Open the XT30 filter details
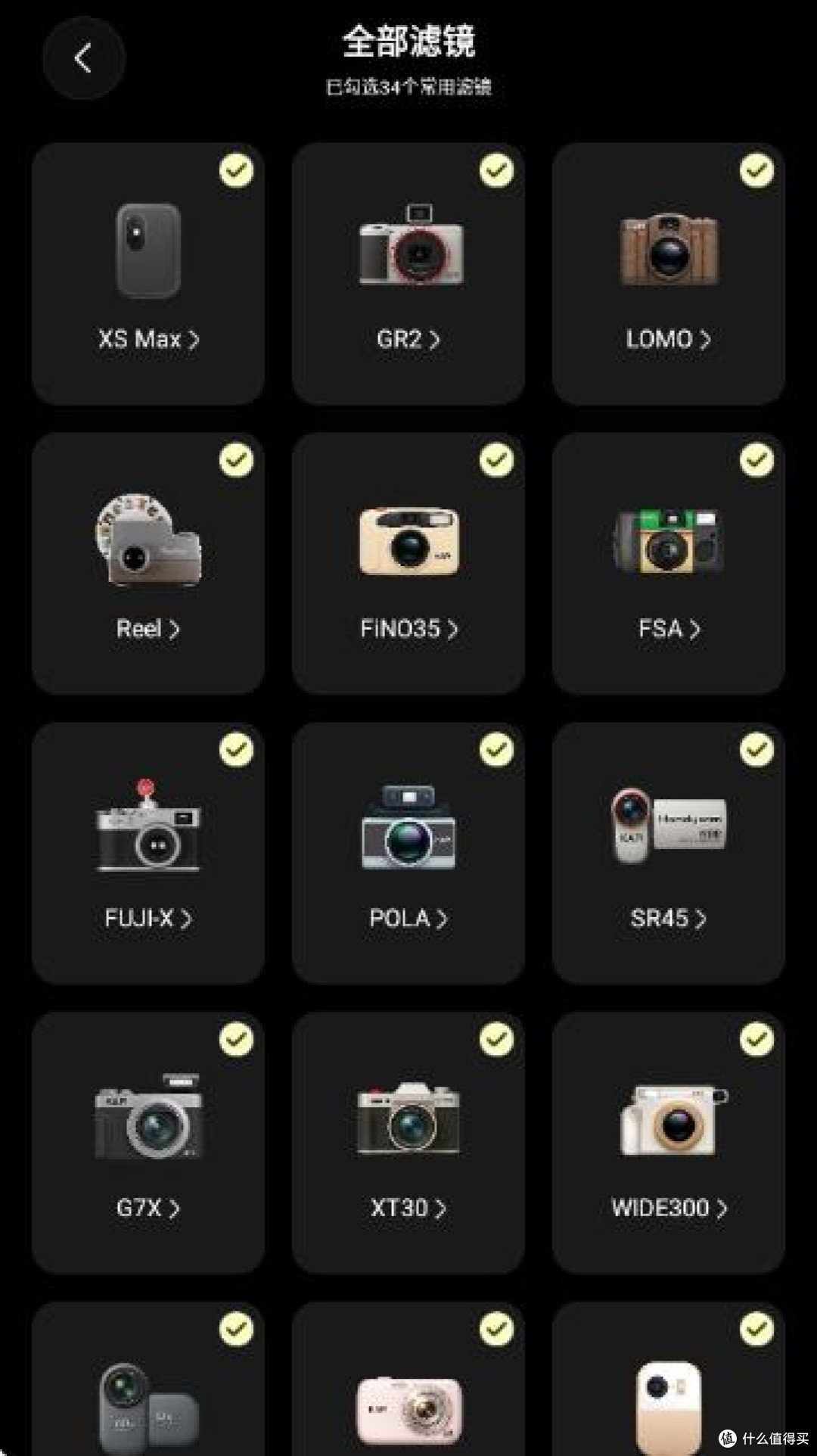The image size is (817, 1456). (408, 1208)
